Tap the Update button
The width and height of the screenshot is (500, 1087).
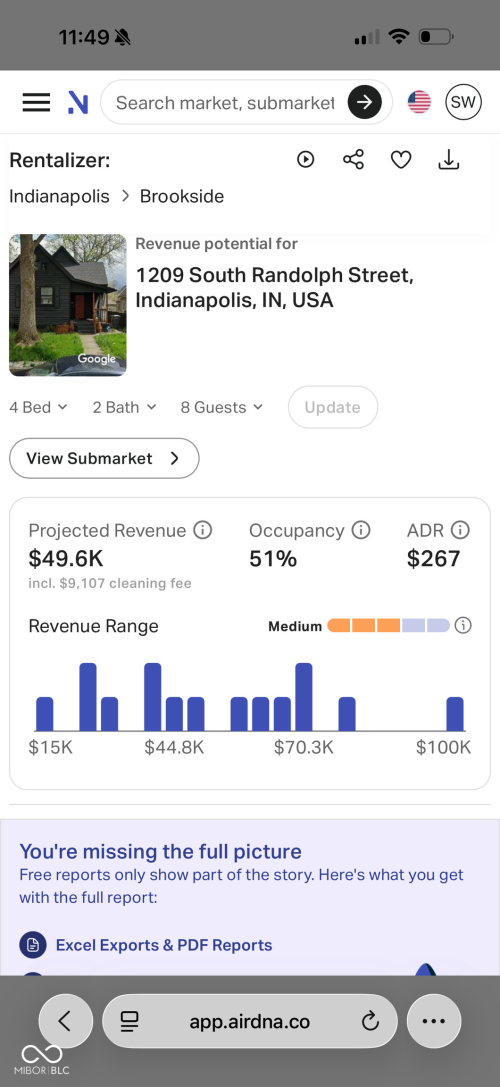pos(333,407)
